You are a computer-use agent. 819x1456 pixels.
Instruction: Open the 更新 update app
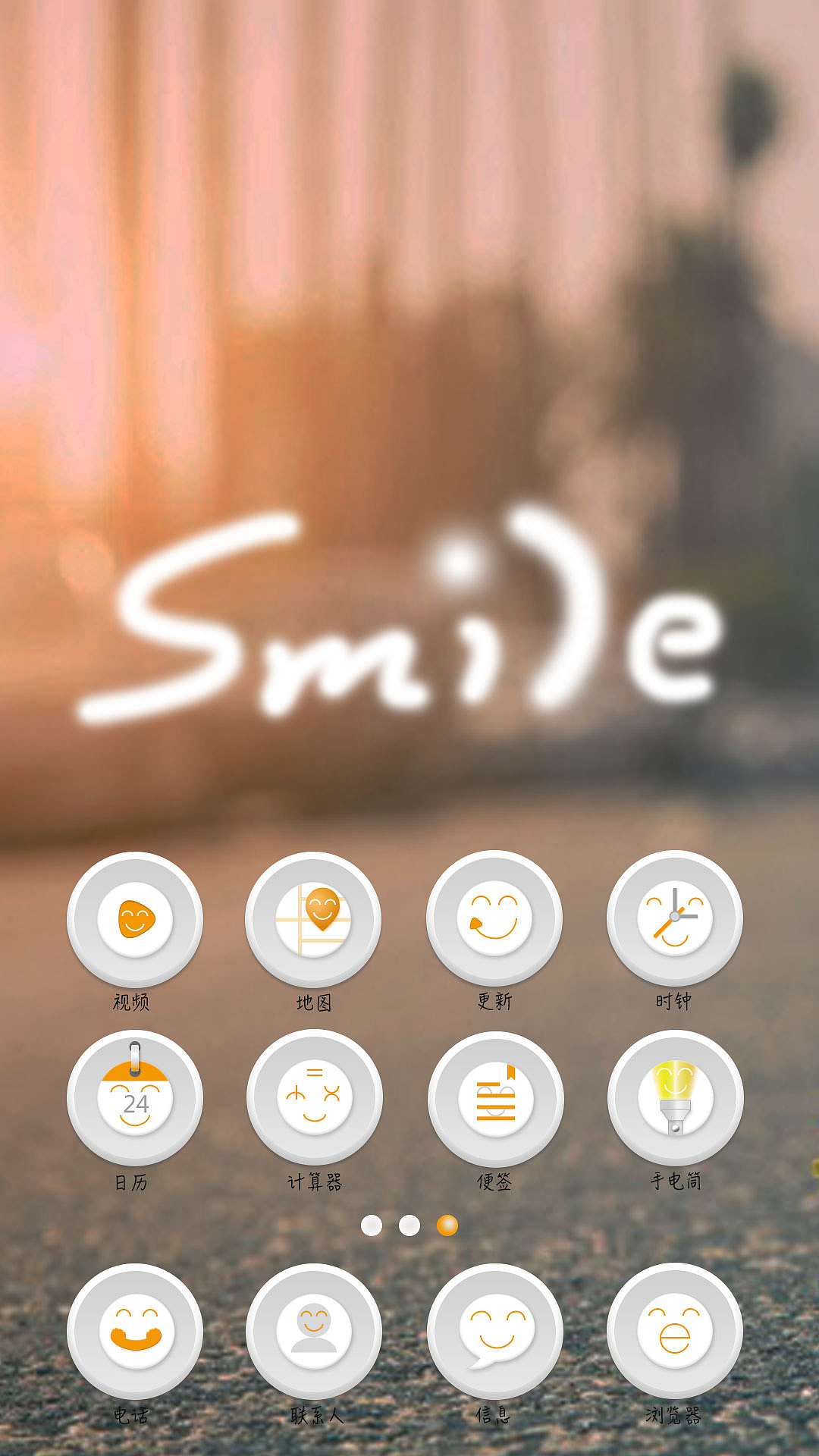click(494, 918)
